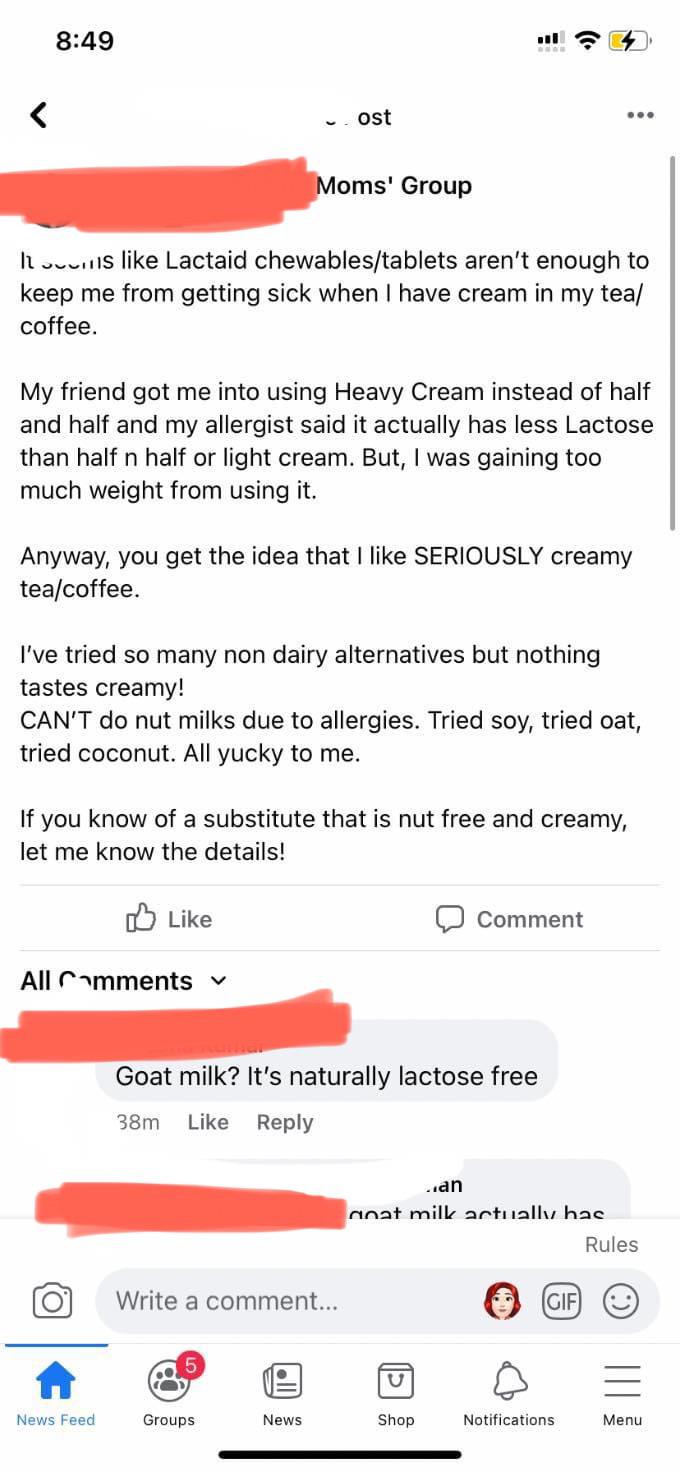Open the group Rules link
The image size is (680, 1472).
(x=611, y=1244)
